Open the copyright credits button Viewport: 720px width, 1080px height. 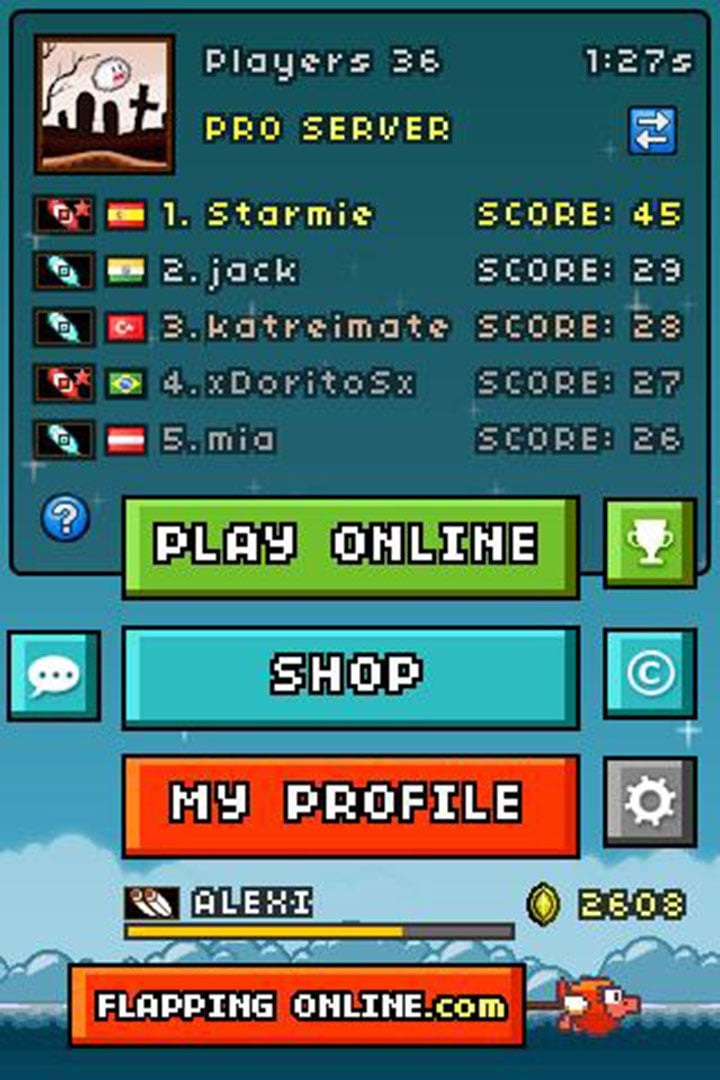650,674
